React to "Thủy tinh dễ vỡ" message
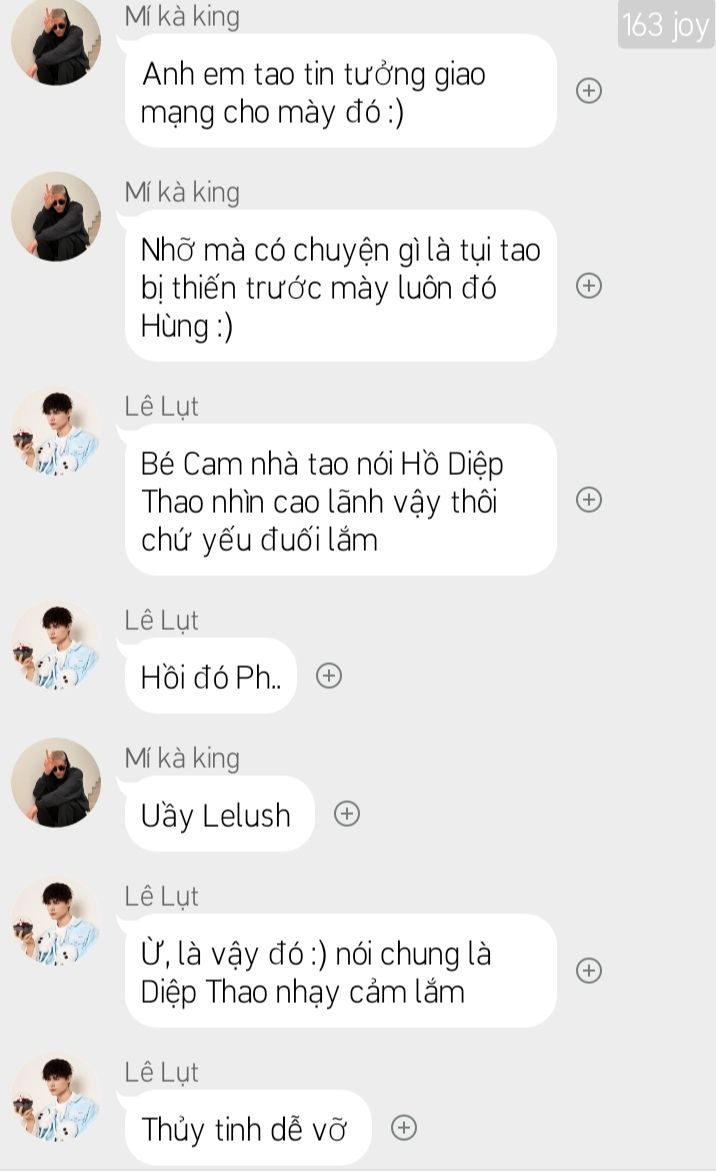 pos(403,1128)
